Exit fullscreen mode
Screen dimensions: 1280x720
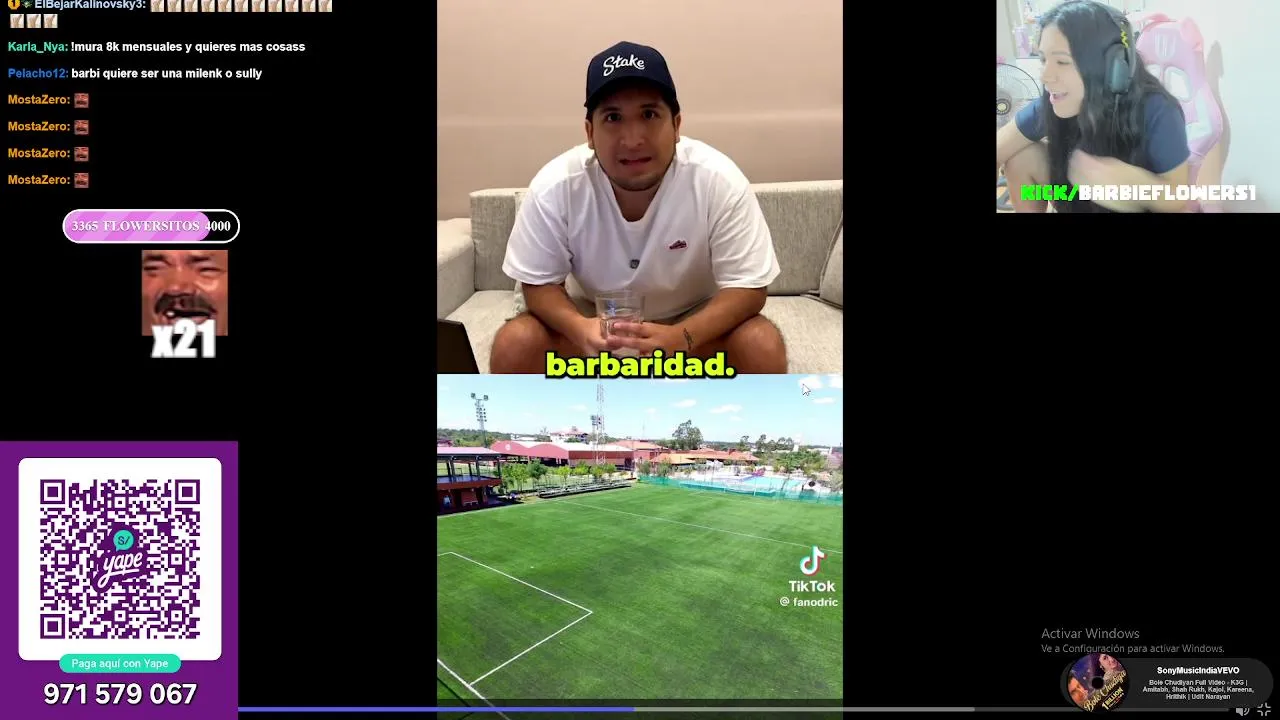1264,710
